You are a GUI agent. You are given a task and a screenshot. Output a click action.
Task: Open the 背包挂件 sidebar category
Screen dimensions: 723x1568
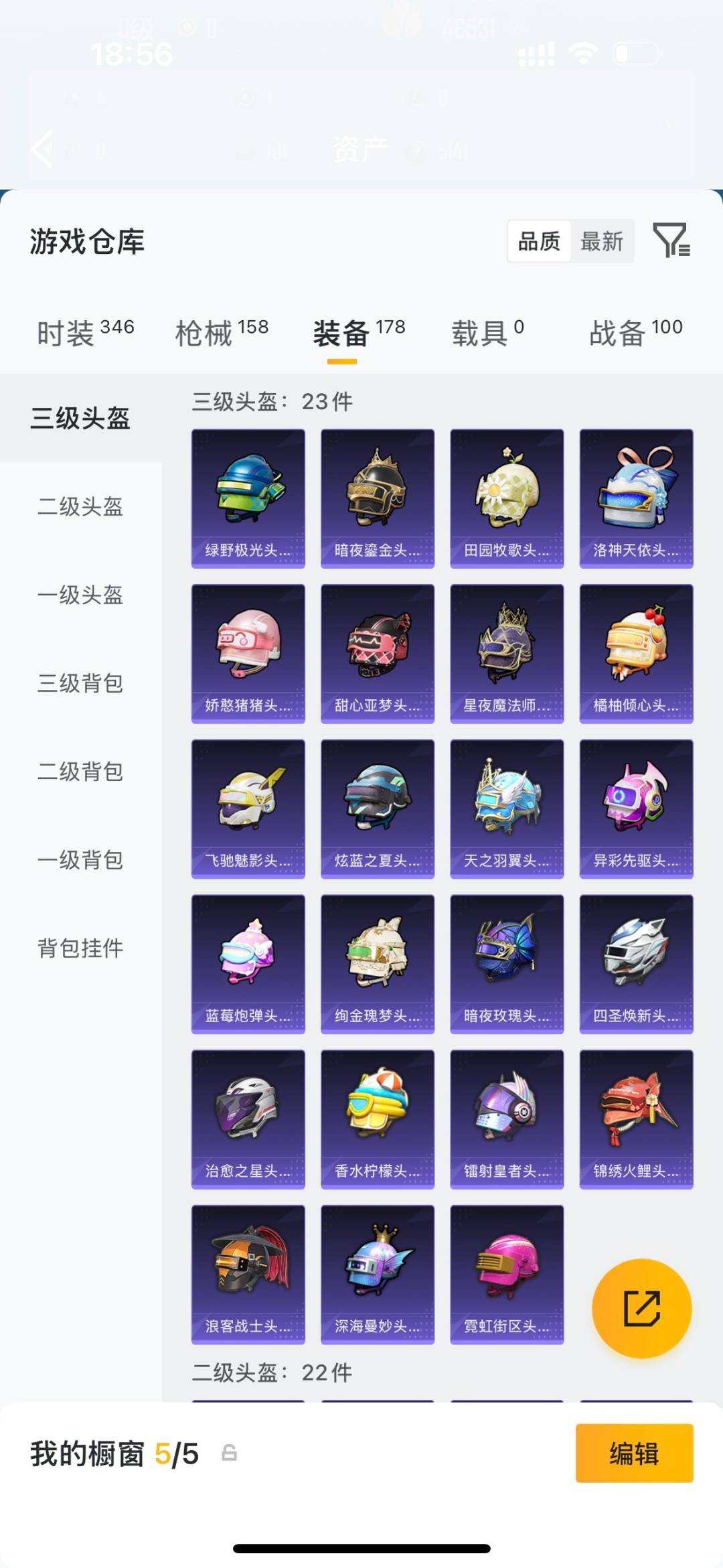pyautogui.click(x=80, y=948)
